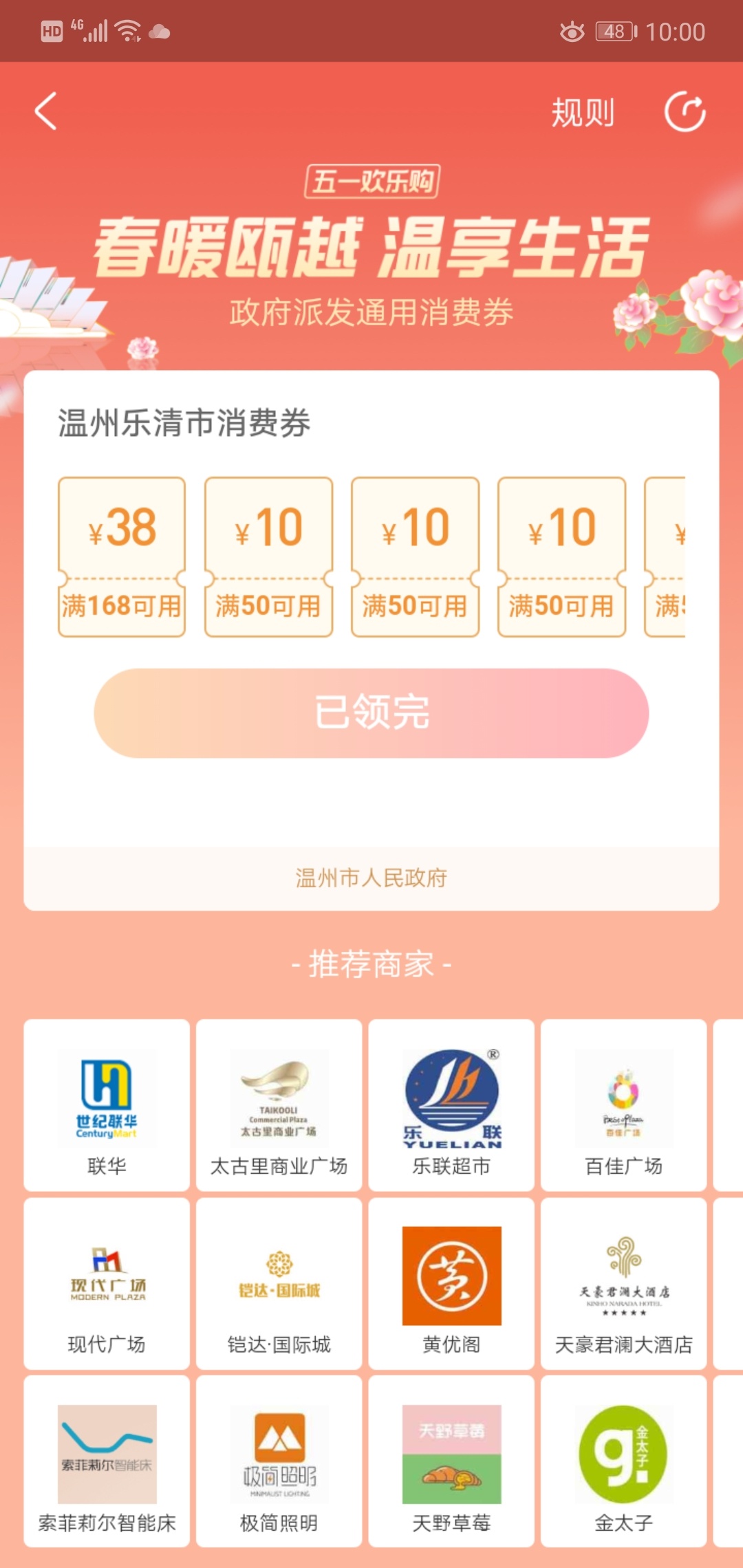View the 黄优阁 merchant

point(451,1283)
